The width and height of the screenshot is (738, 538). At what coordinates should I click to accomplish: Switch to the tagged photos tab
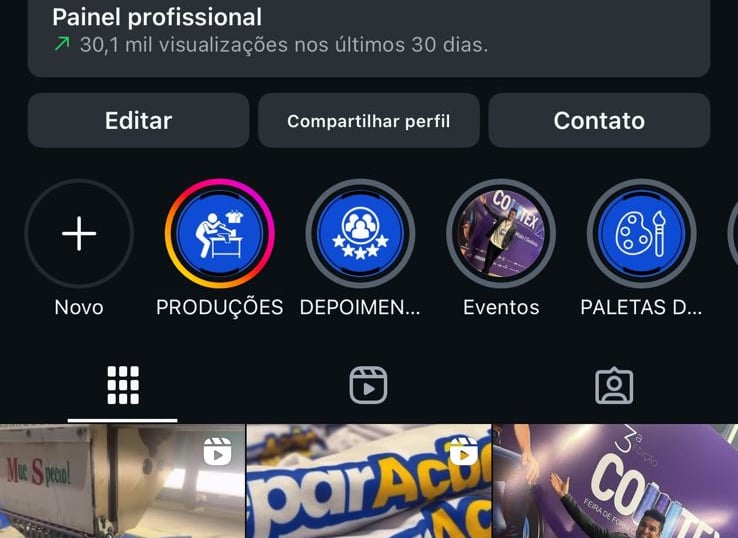pos(614,385)
